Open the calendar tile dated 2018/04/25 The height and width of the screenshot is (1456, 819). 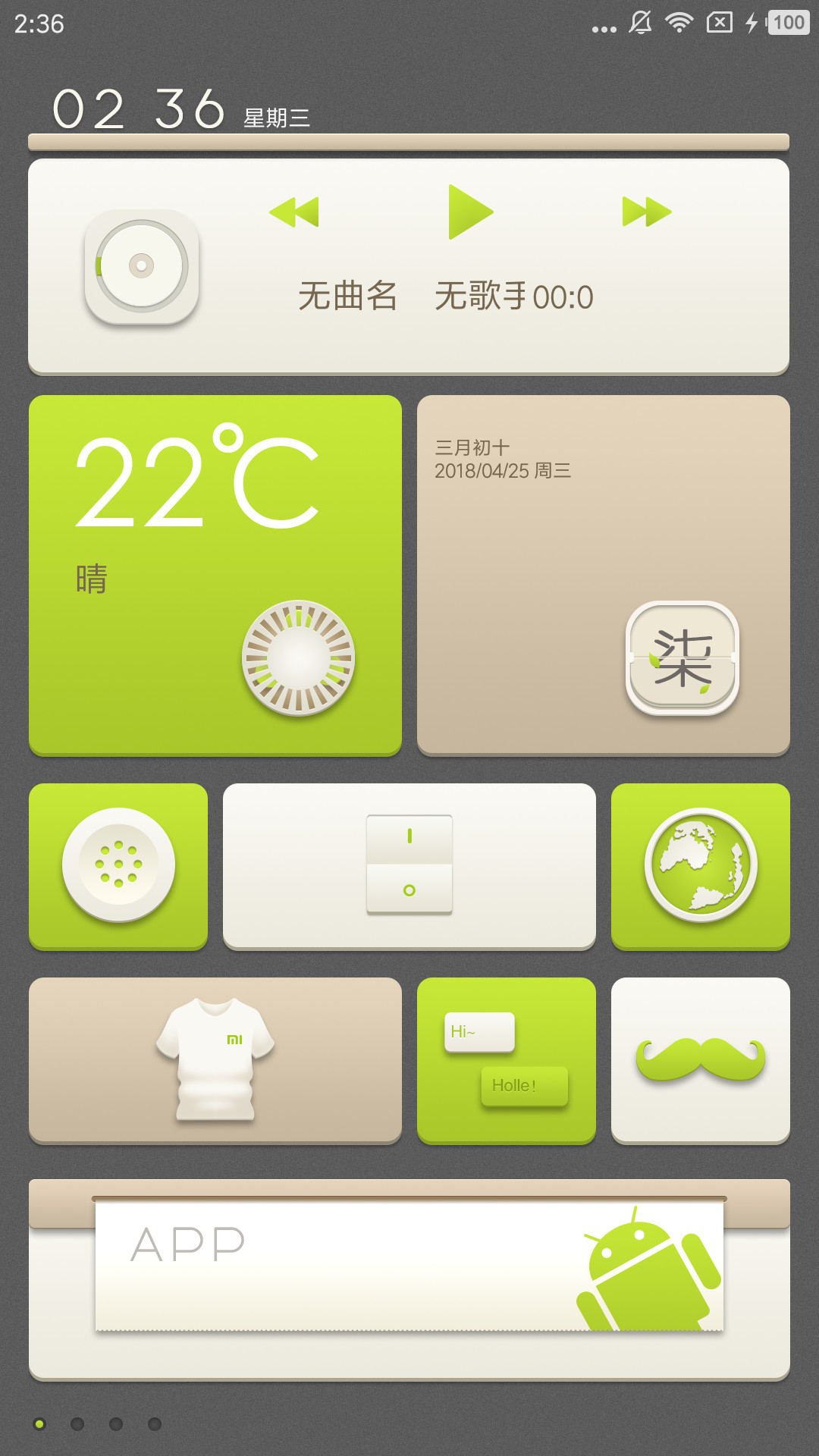[604, 575]
